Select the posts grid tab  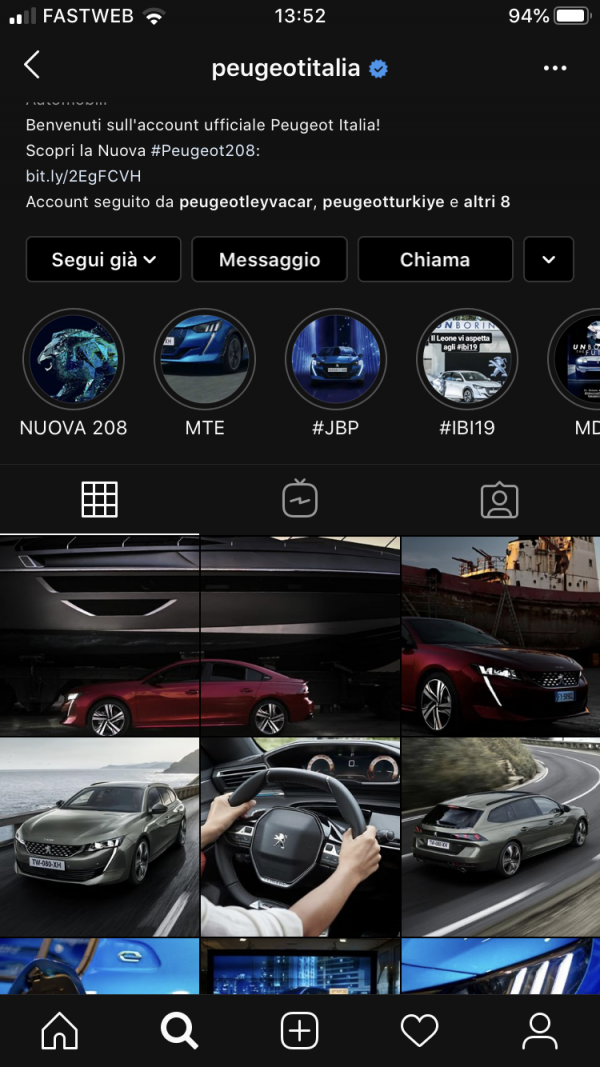pos(99,498)
